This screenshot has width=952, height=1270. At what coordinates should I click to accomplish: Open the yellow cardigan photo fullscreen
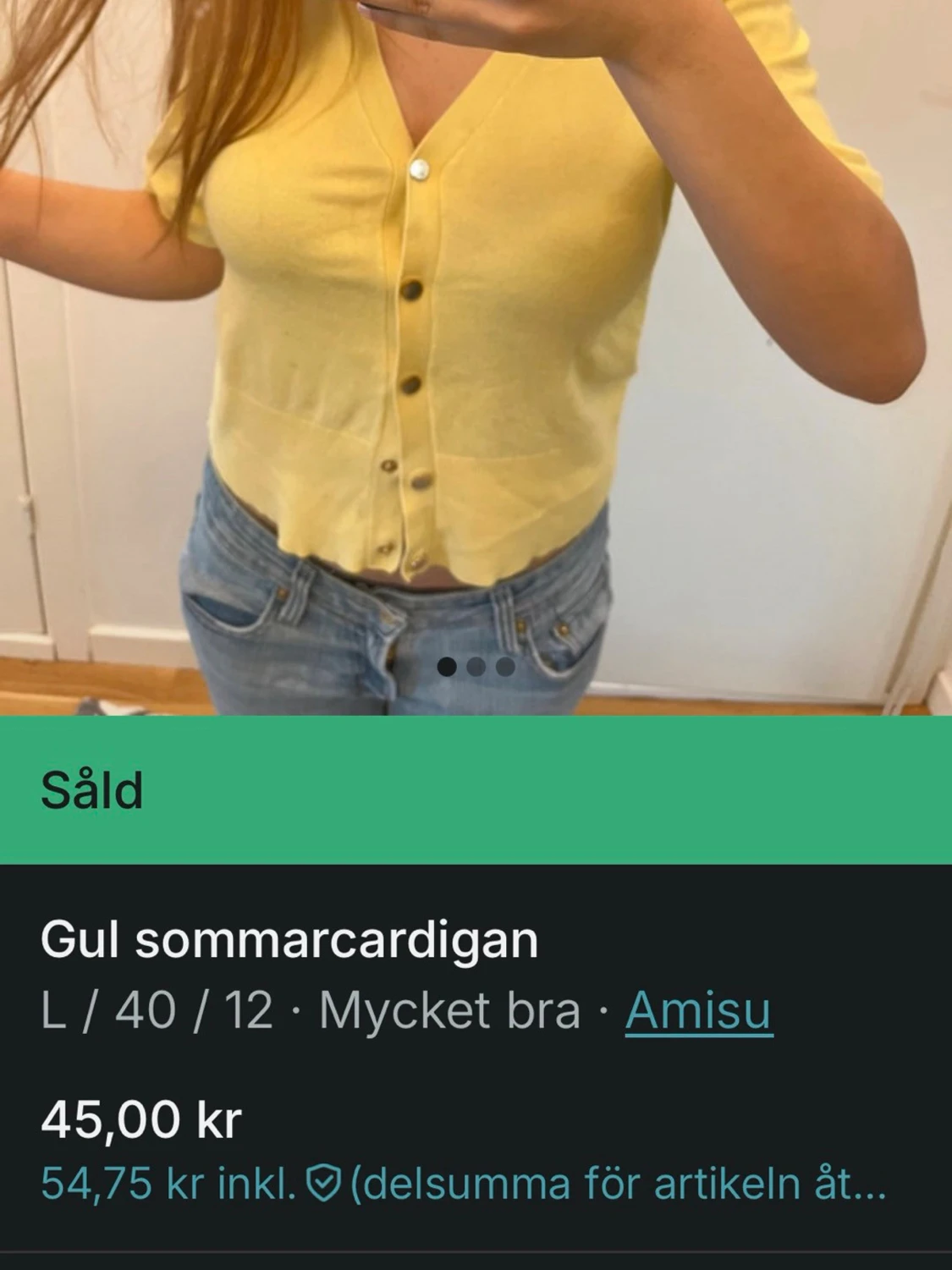[x=474, y=338]
